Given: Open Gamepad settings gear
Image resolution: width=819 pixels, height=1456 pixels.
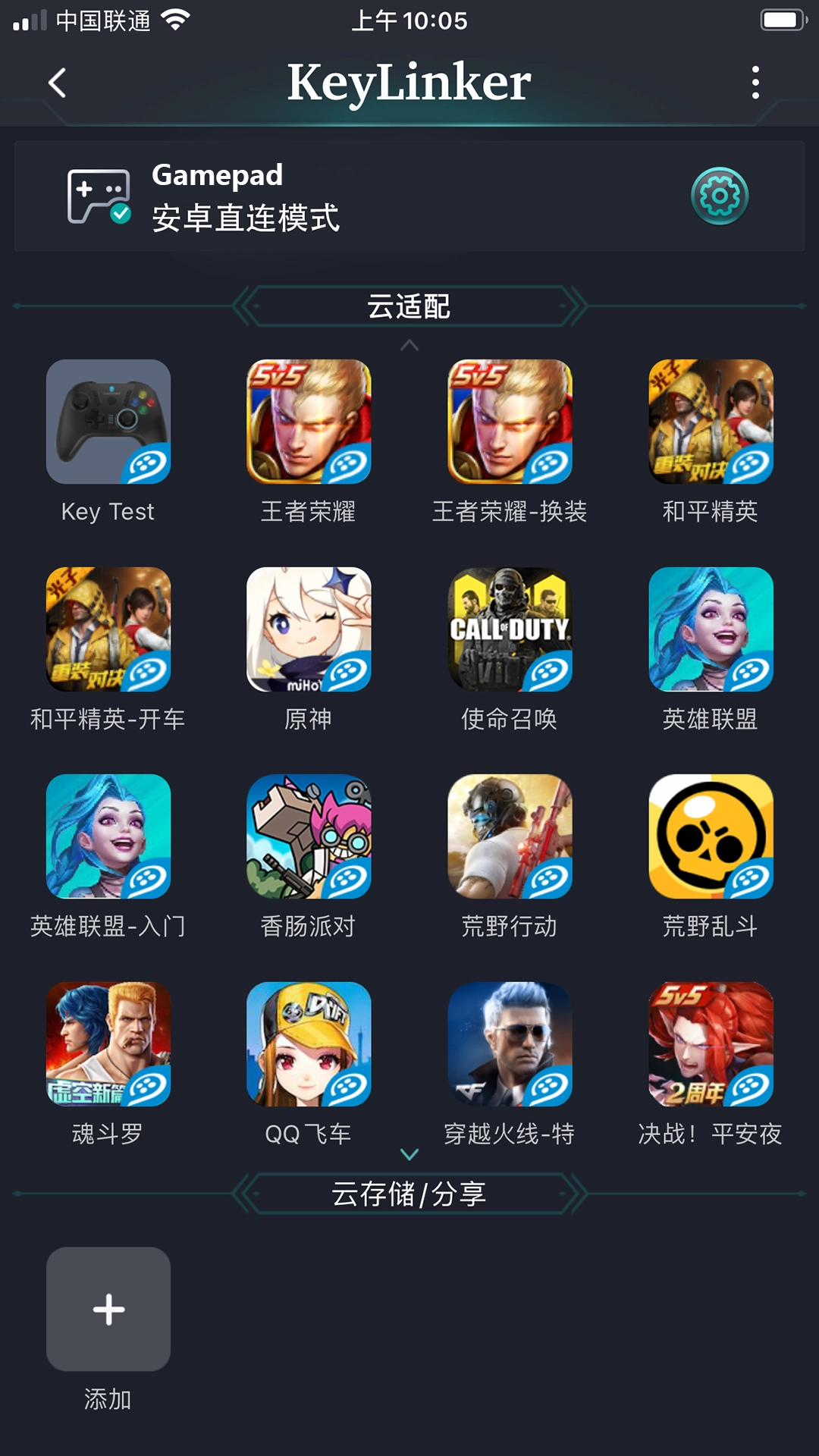Looking at the screenshot, I should click(719, 196).
